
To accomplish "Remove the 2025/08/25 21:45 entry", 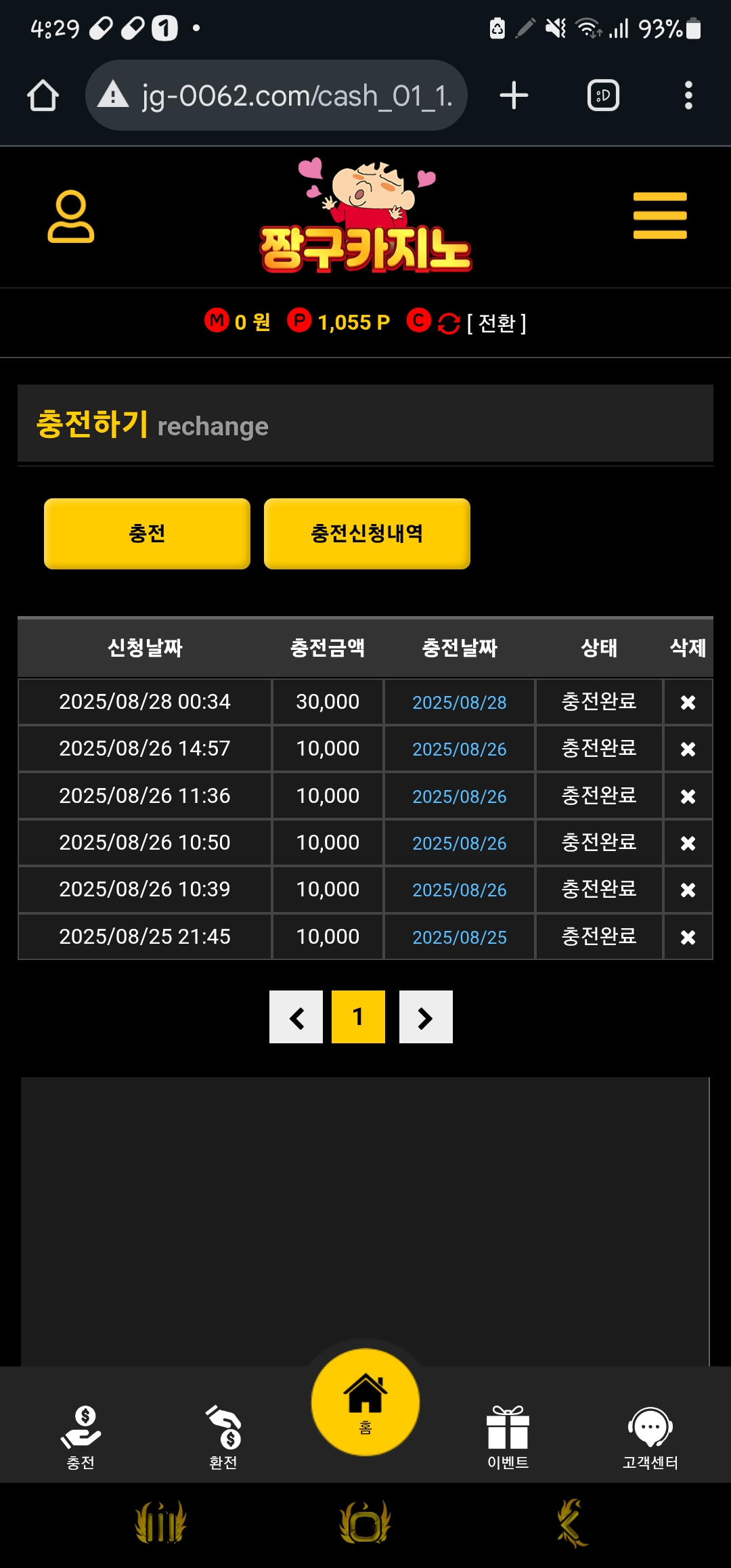I will [688, 938].
